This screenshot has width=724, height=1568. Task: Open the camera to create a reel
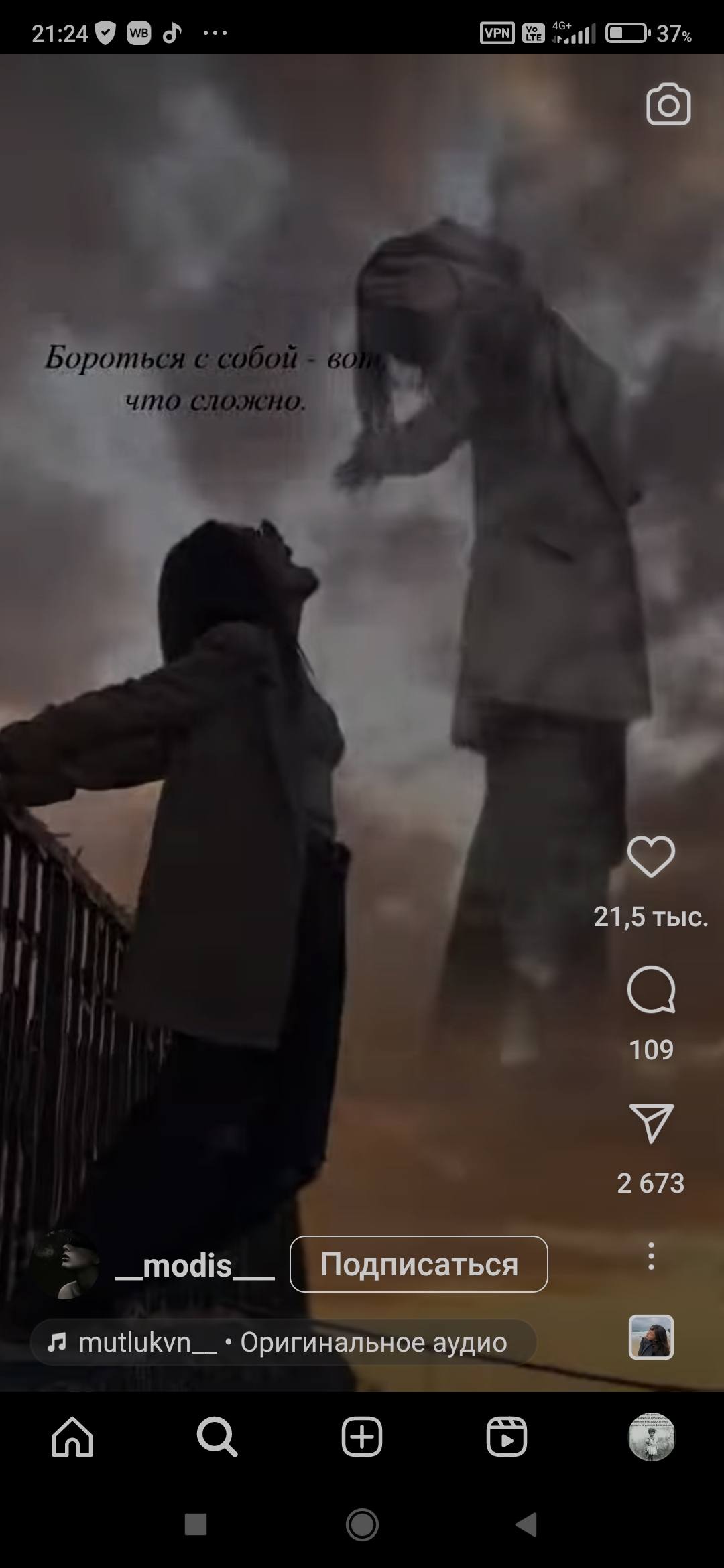pyautogui.click(x=668, y=105)
